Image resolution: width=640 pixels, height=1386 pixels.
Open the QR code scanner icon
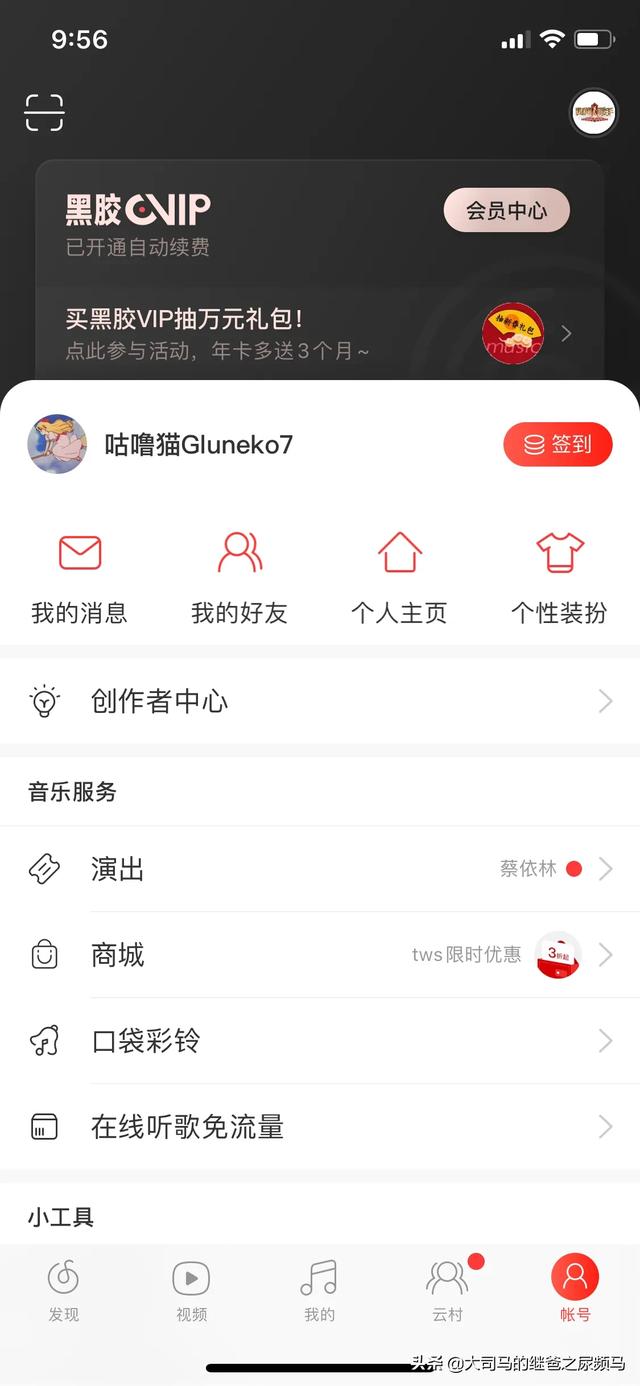[44, 113]
